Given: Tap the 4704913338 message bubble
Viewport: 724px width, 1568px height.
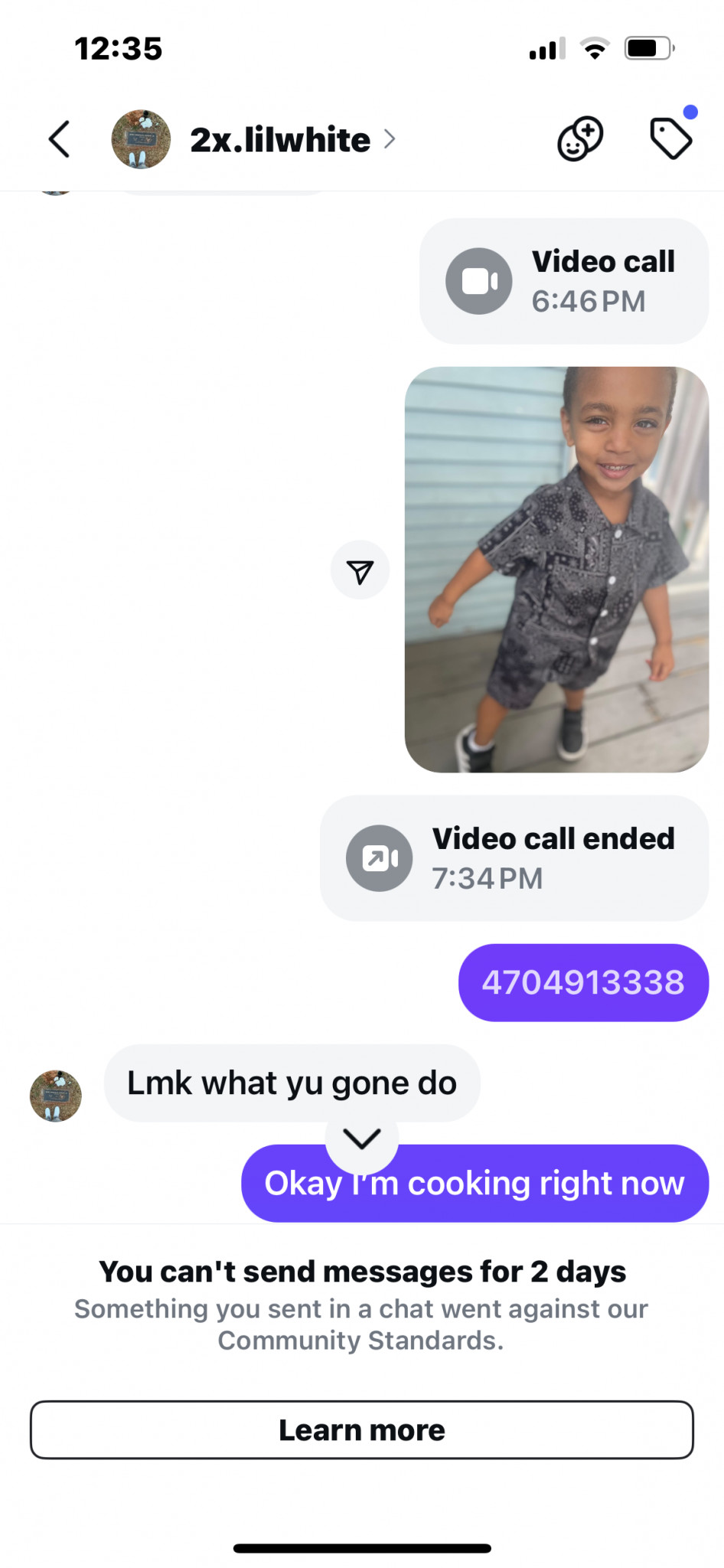Looking at the screenshot, I should point(583,982).
